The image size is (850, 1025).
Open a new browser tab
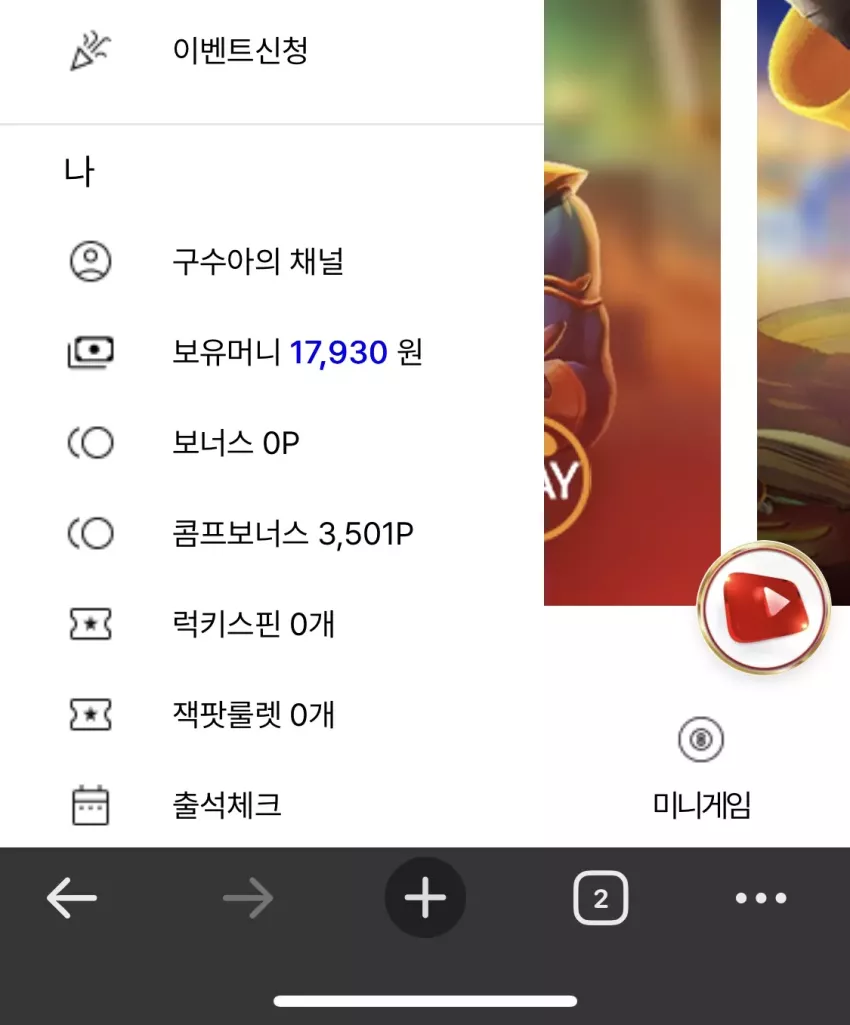[x=425, y=898]
